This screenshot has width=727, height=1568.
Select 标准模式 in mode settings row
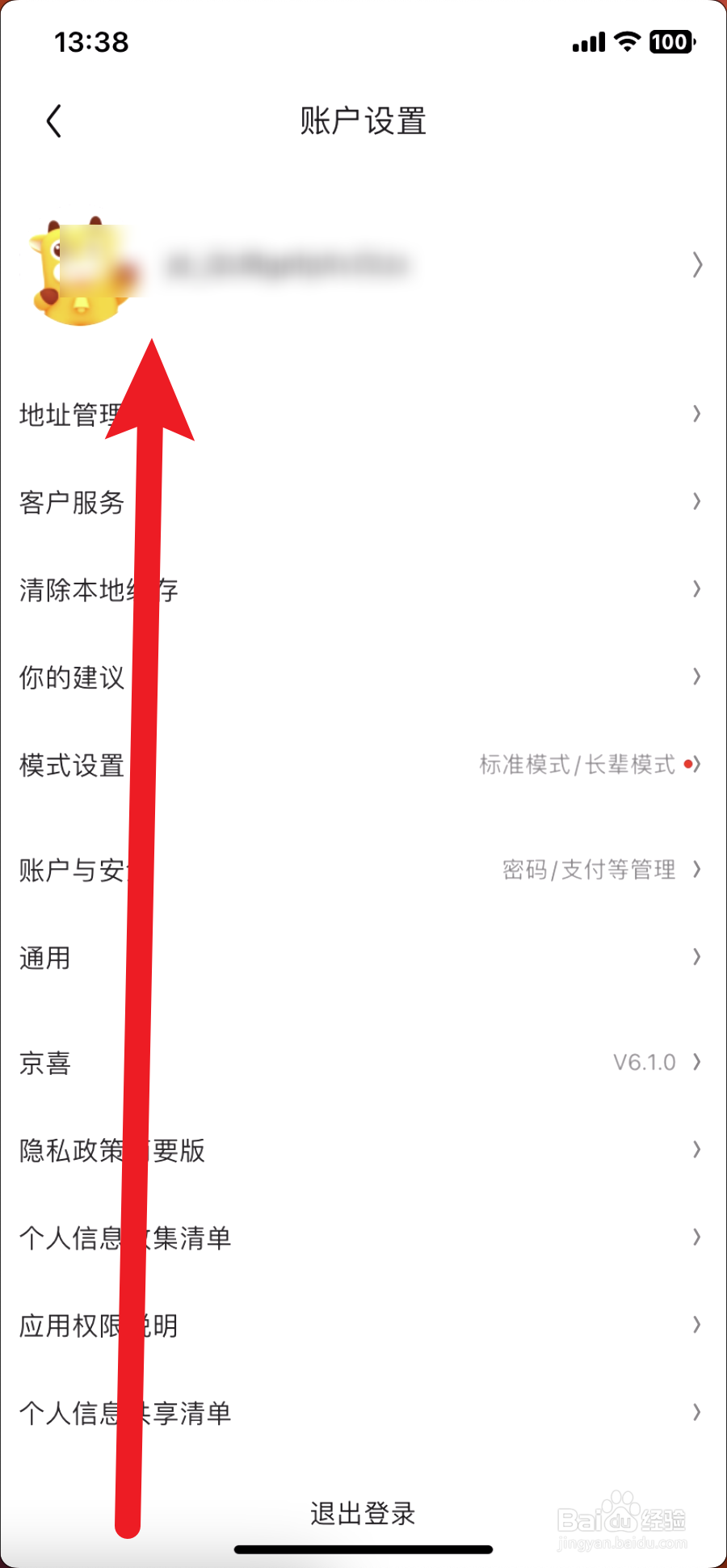(x=523, y=765)
